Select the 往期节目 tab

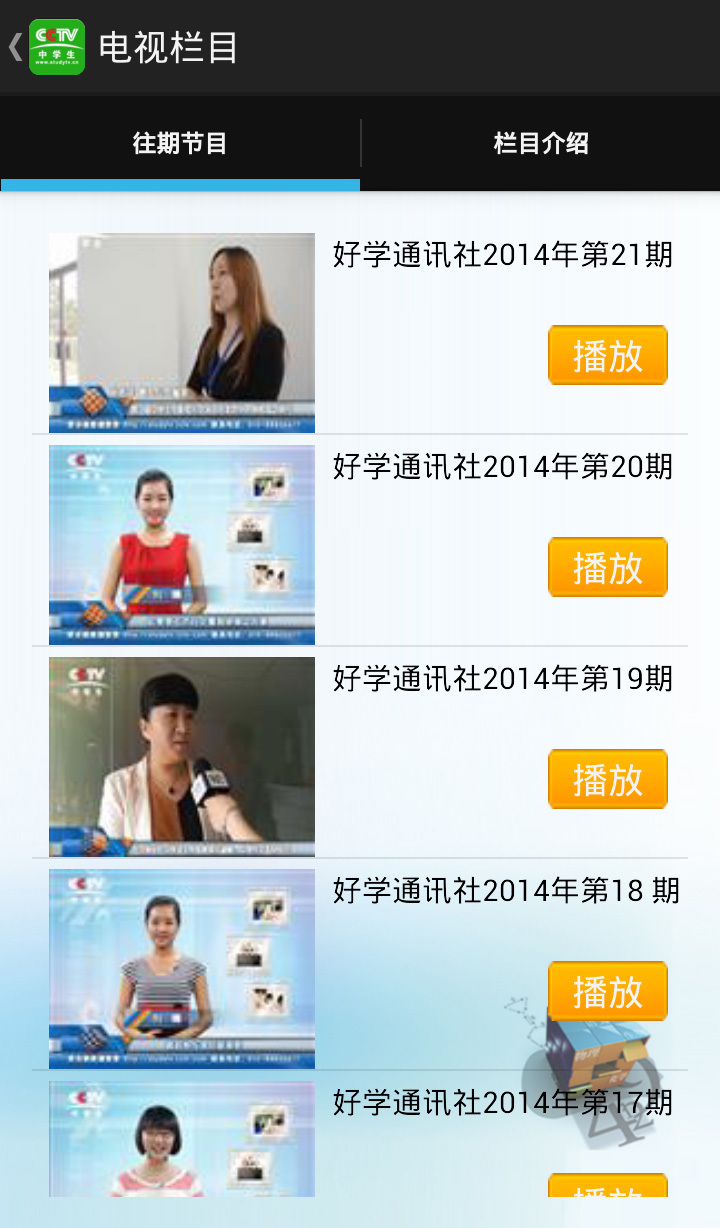pyautogui.click(x=180, y=143)
